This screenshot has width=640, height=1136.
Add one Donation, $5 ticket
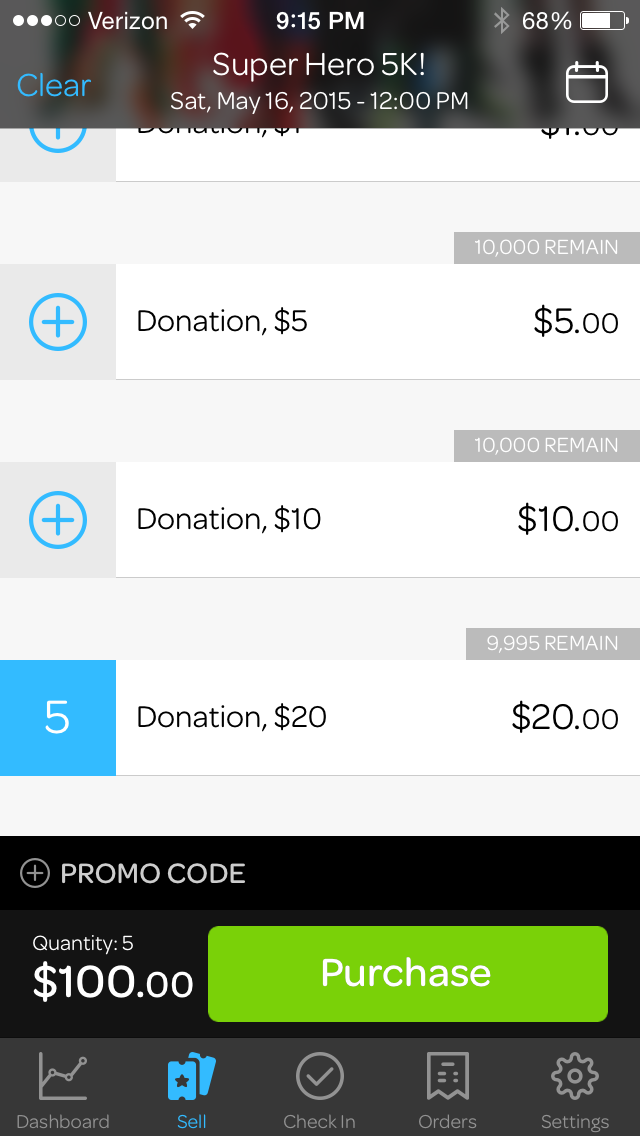pos(58,322)
